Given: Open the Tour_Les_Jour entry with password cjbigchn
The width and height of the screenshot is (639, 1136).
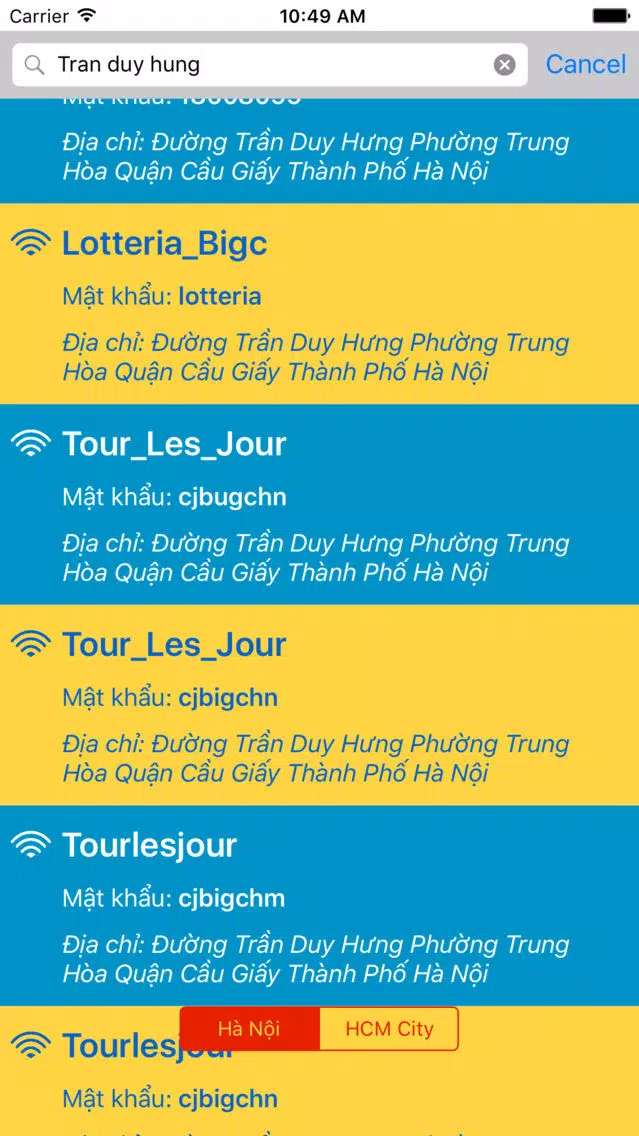Looking at the screenshot, I should pos(320,705).
